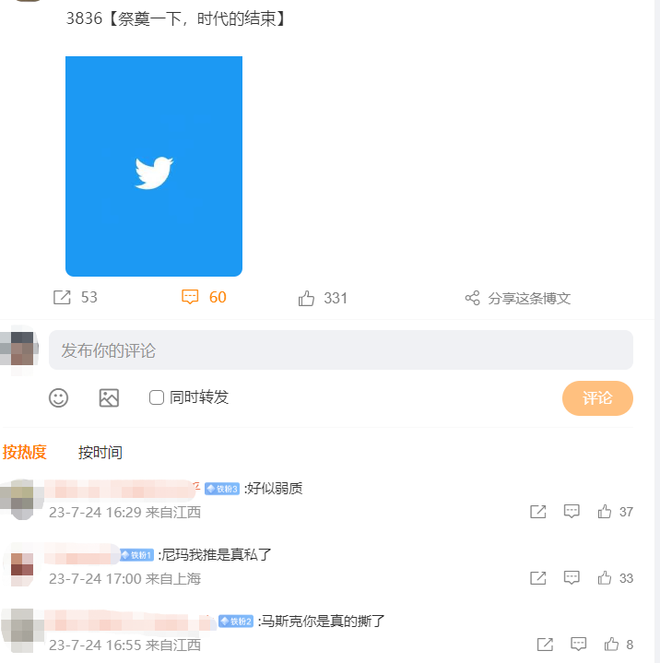The image size is (660, 663).
Task: Check the 同时转发 checkbox
Action: coord(157,397)
